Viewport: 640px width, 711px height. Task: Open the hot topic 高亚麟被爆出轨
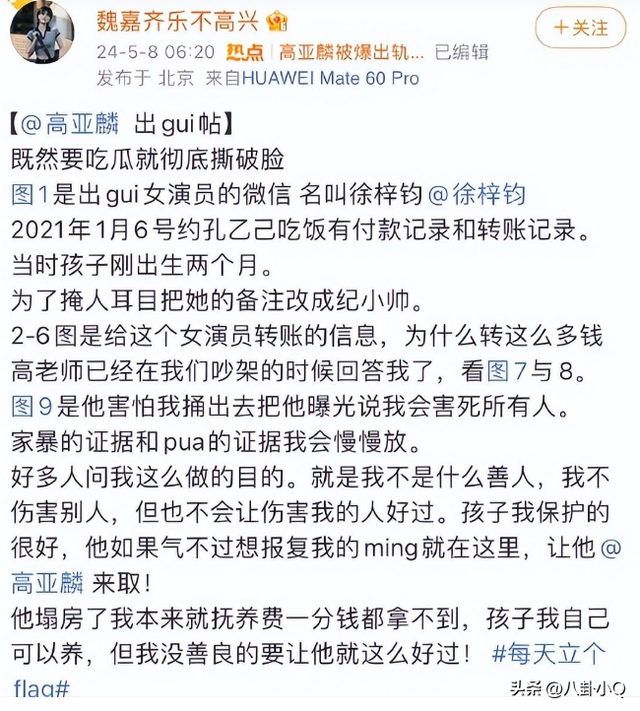point(350,52)
